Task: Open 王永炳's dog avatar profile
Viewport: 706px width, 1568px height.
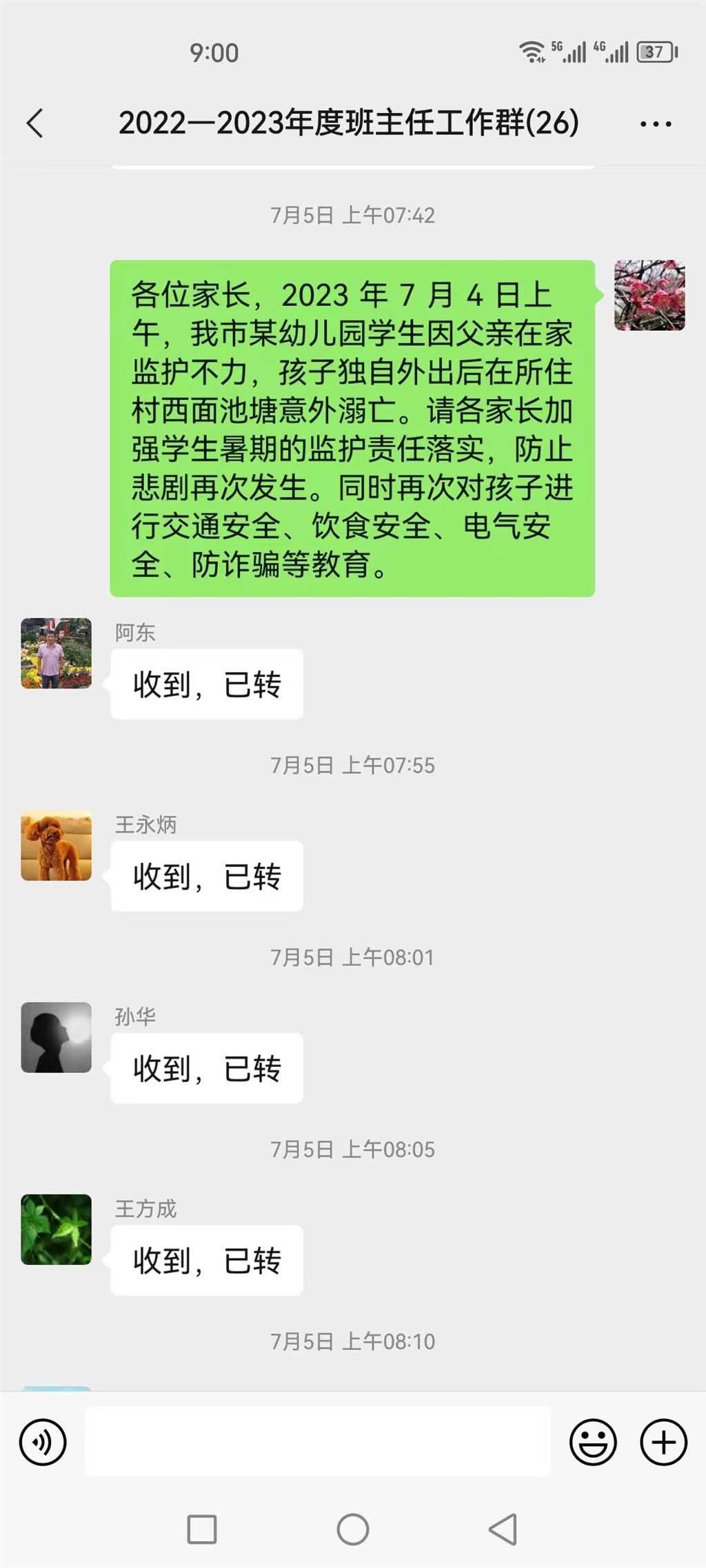Action: pos(57,846)
